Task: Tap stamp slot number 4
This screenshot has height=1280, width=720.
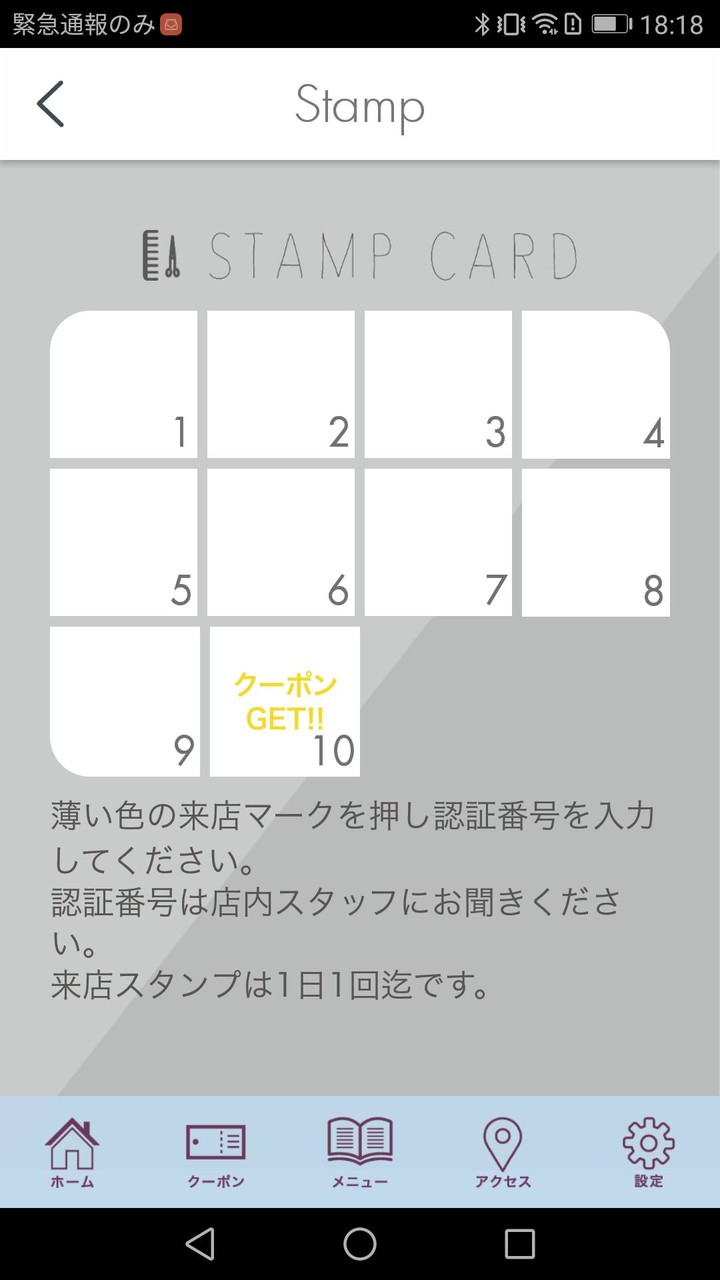Action: [x=595, y=383]
